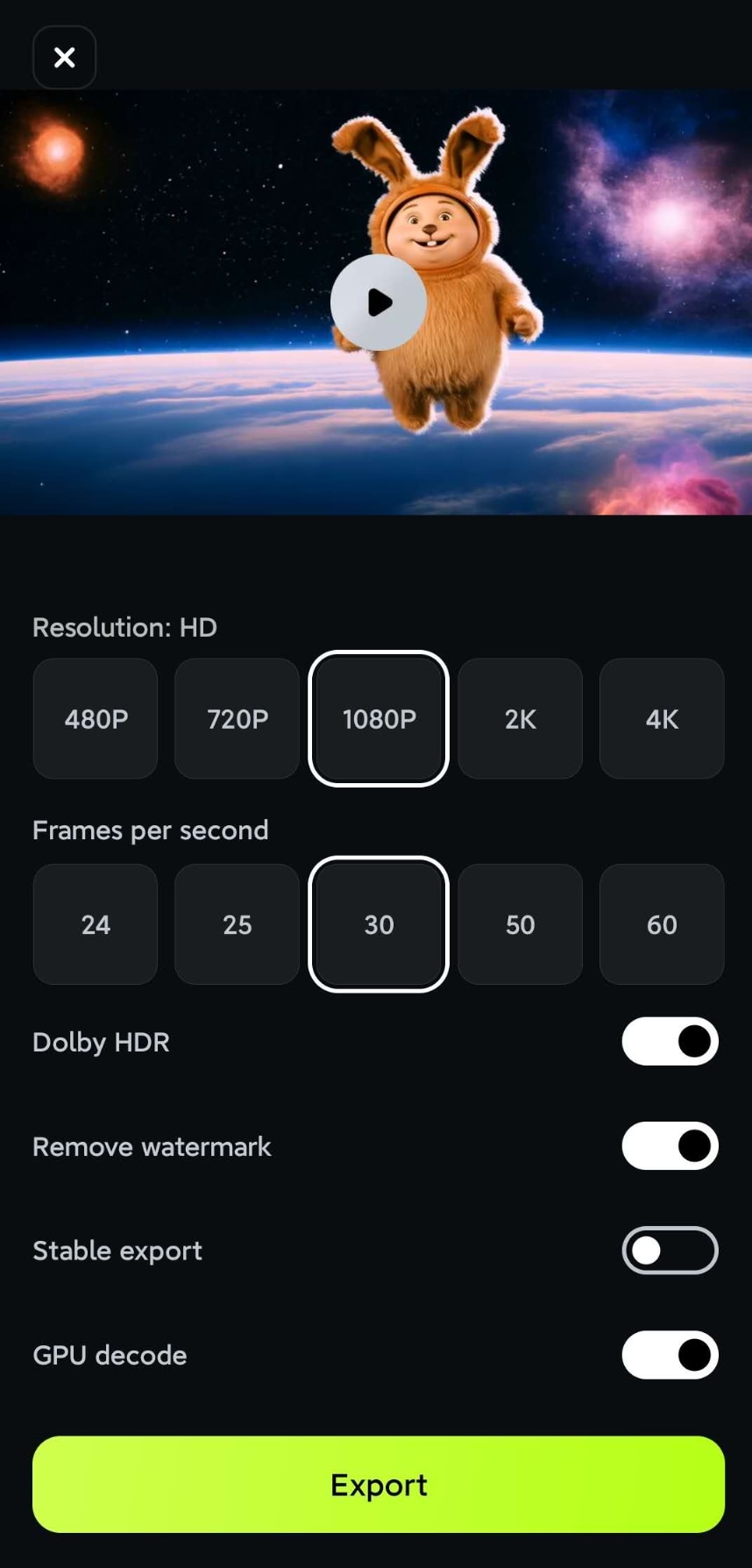
Task: Turn off Remove watermark
Action: (x=670, y=1146)
